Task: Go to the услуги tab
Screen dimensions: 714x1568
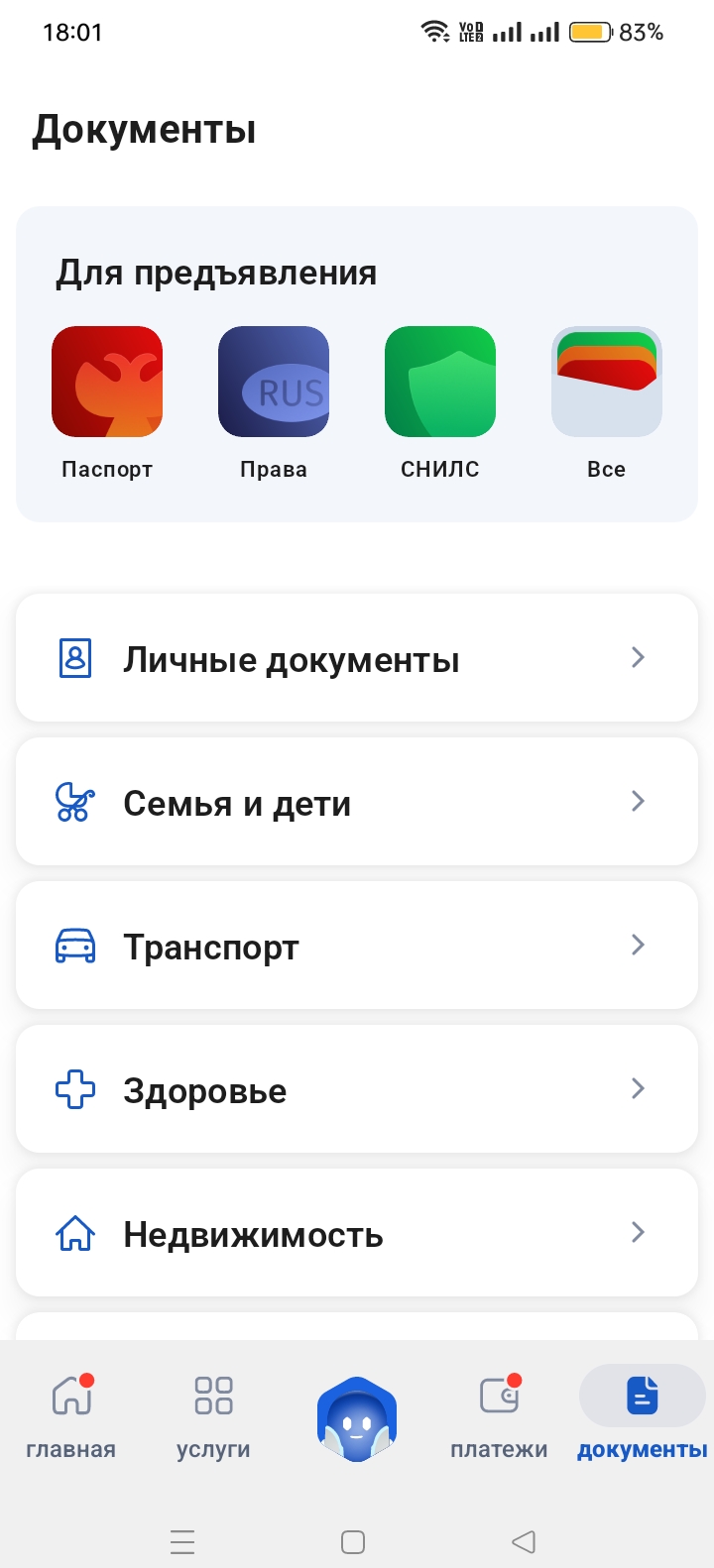Action: pyautogui.click(x=213, y=1414)
